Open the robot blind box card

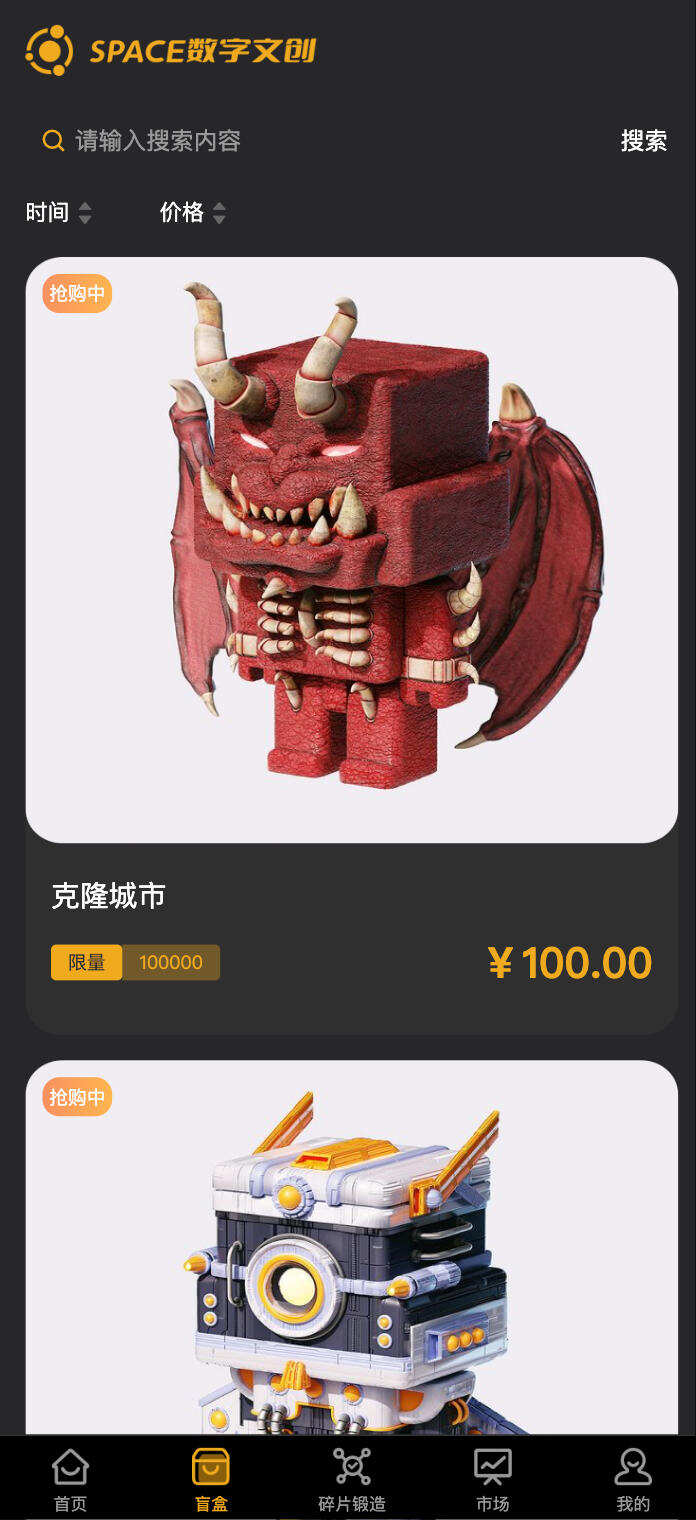(x=351, y=1250)
